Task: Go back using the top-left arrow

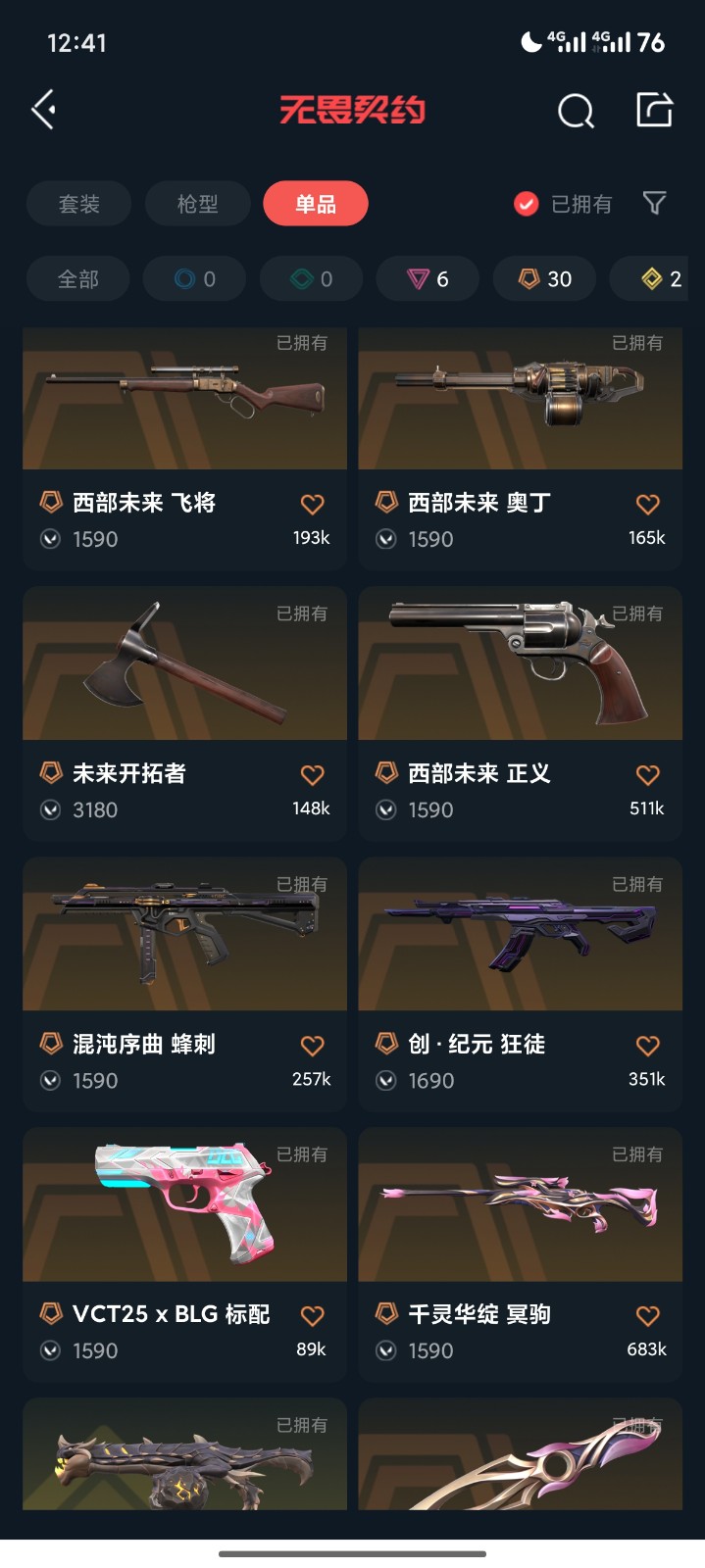Action: coord(44,109)
